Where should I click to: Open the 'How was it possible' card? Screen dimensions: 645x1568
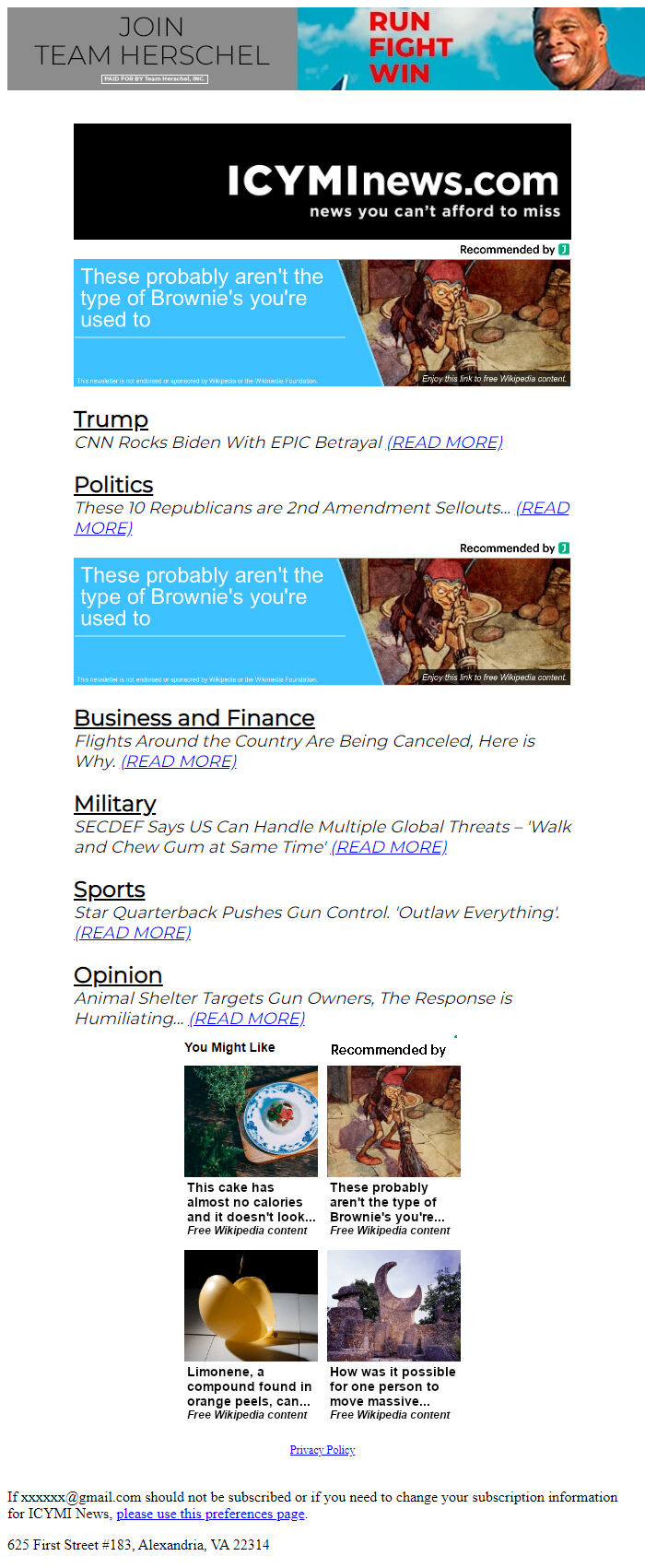tap(393, 1335)
